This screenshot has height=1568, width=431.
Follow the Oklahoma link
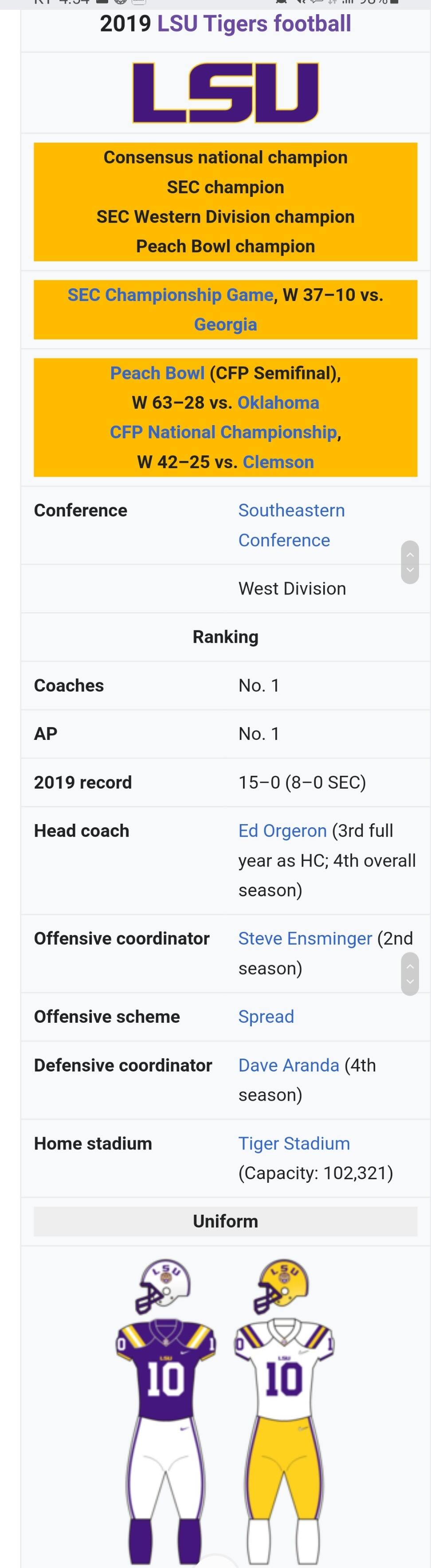(x=278, y=403)
